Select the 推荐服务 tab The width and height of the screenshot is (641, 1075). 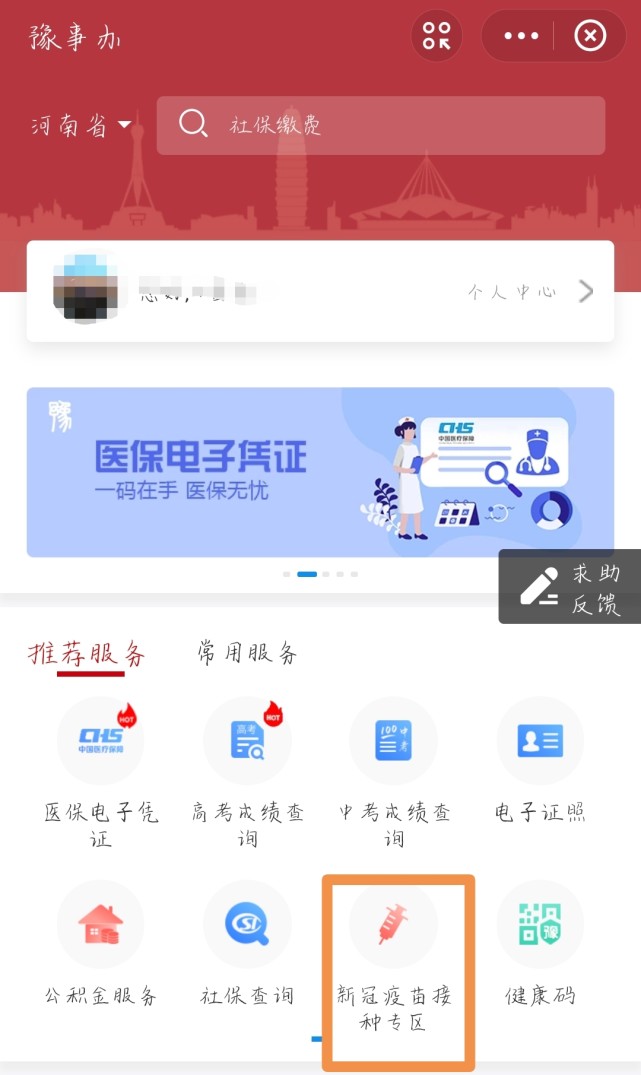pyautogui.click(x=86, y=654)
